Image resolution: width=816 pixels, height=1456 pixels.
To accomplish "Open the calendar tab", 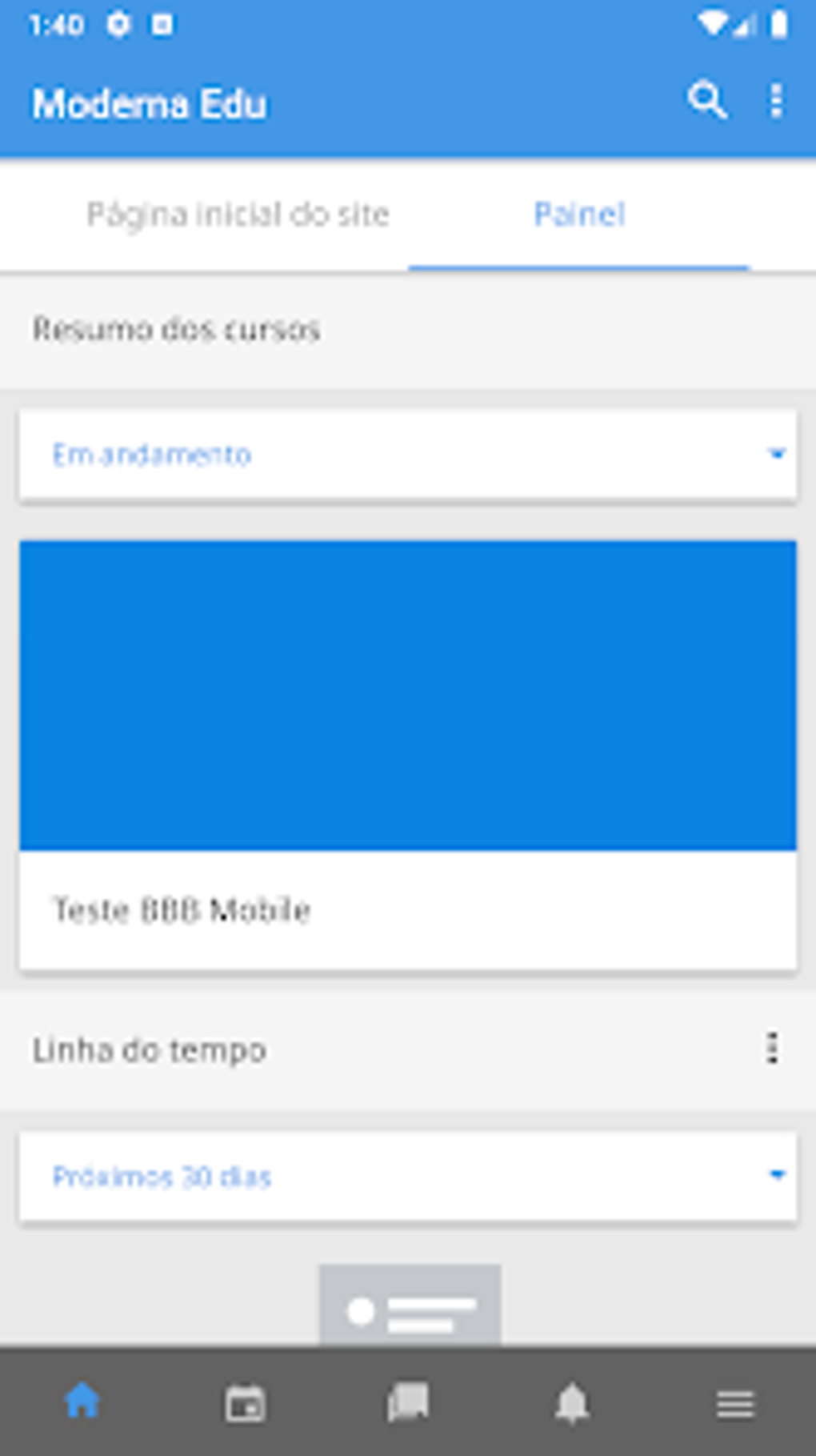I will [245, 1403].
